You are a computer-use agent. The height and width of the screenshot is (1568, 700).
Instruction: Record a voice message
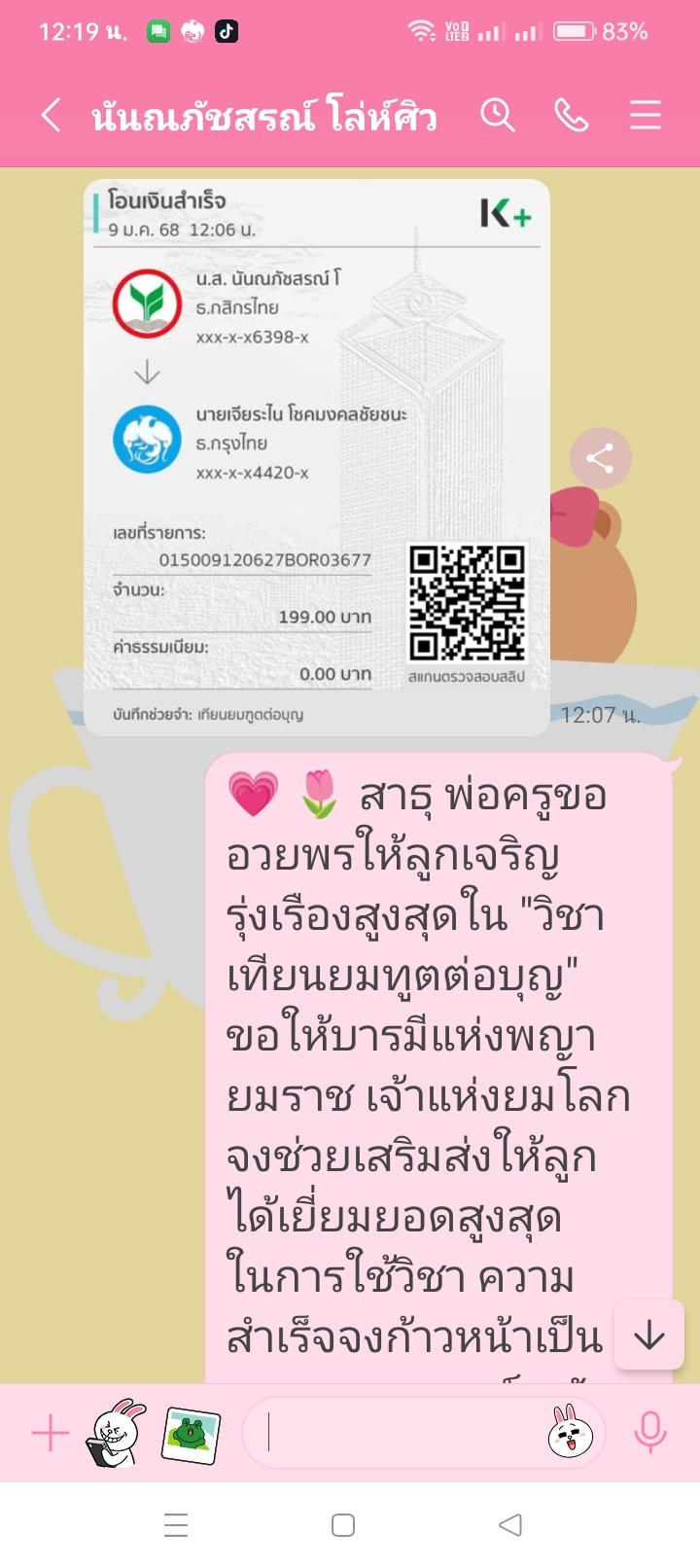pyautogui.click(x=649, y=1433)
